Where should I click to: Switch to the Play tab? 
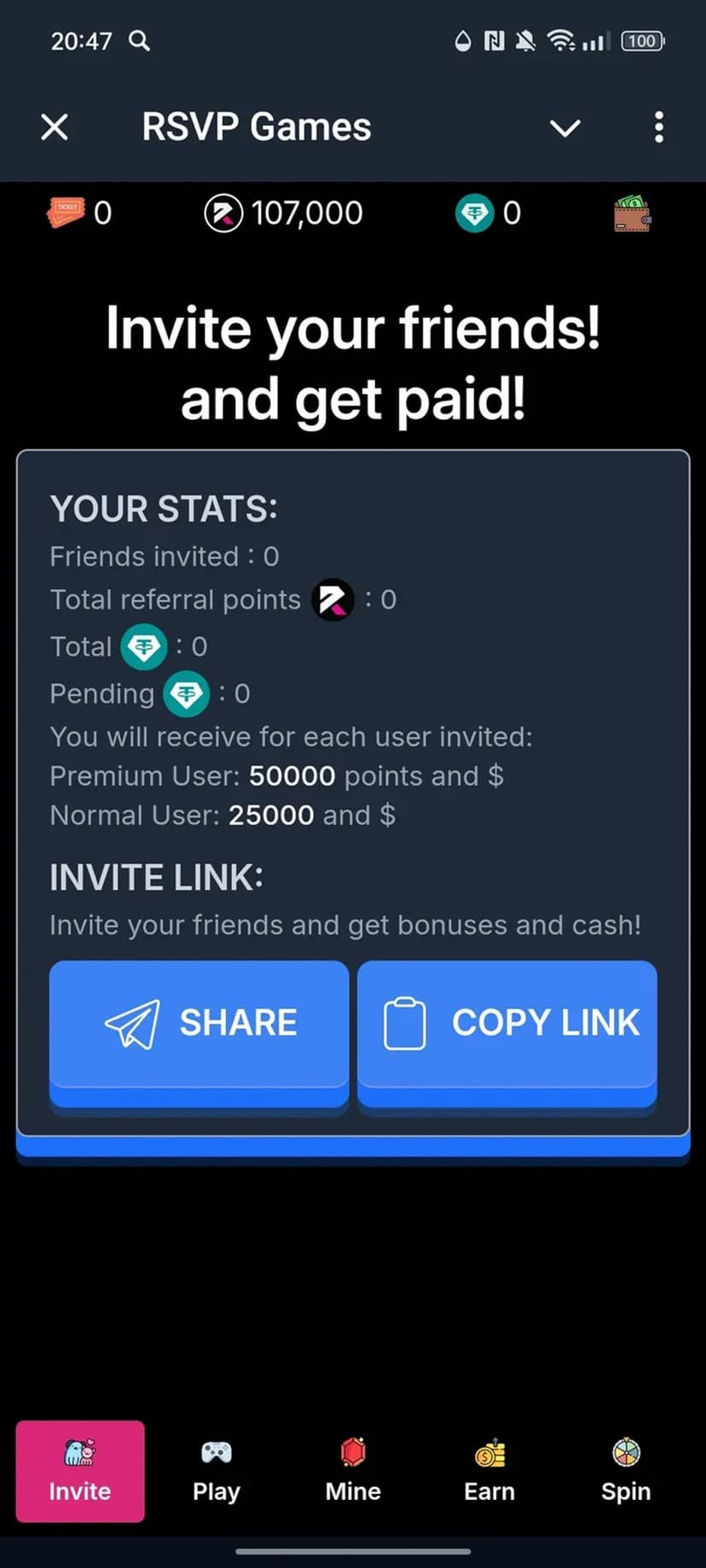(x=217, y=1471)
